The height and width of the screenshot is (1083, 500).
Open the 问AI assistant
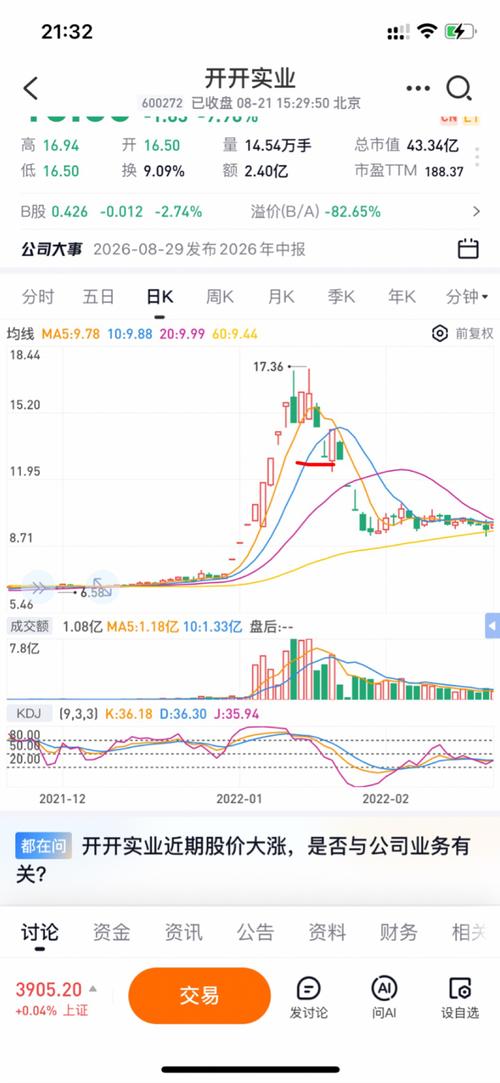coord(384,998)
